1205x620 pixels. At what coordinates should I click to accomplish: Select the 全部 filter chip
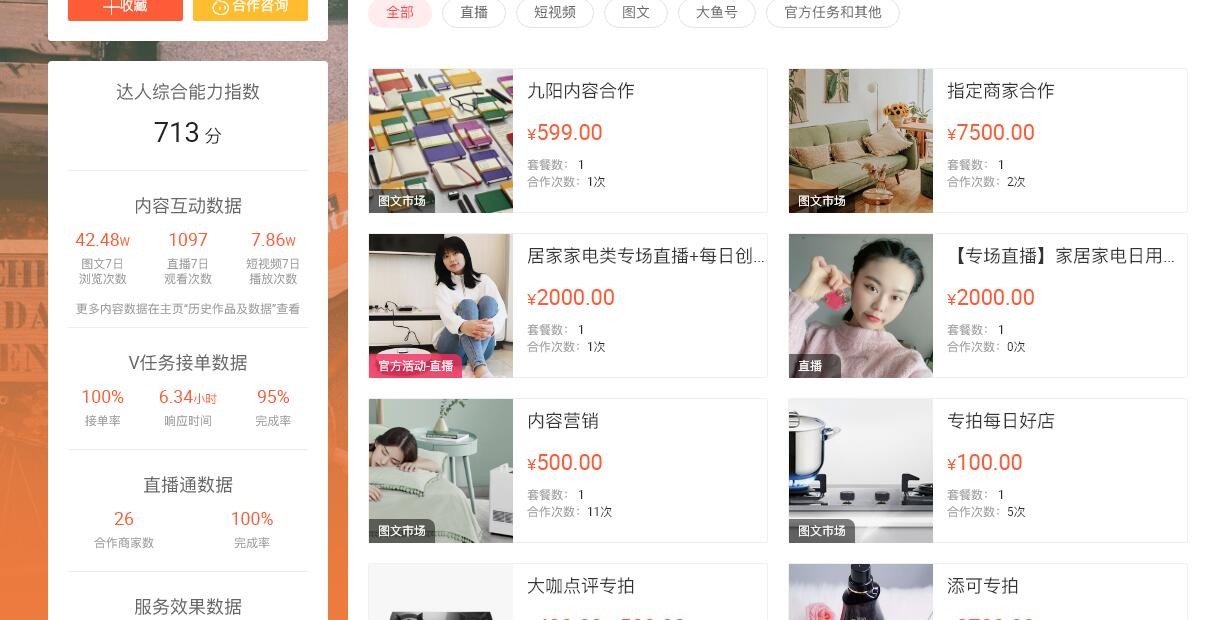(400, 13)
